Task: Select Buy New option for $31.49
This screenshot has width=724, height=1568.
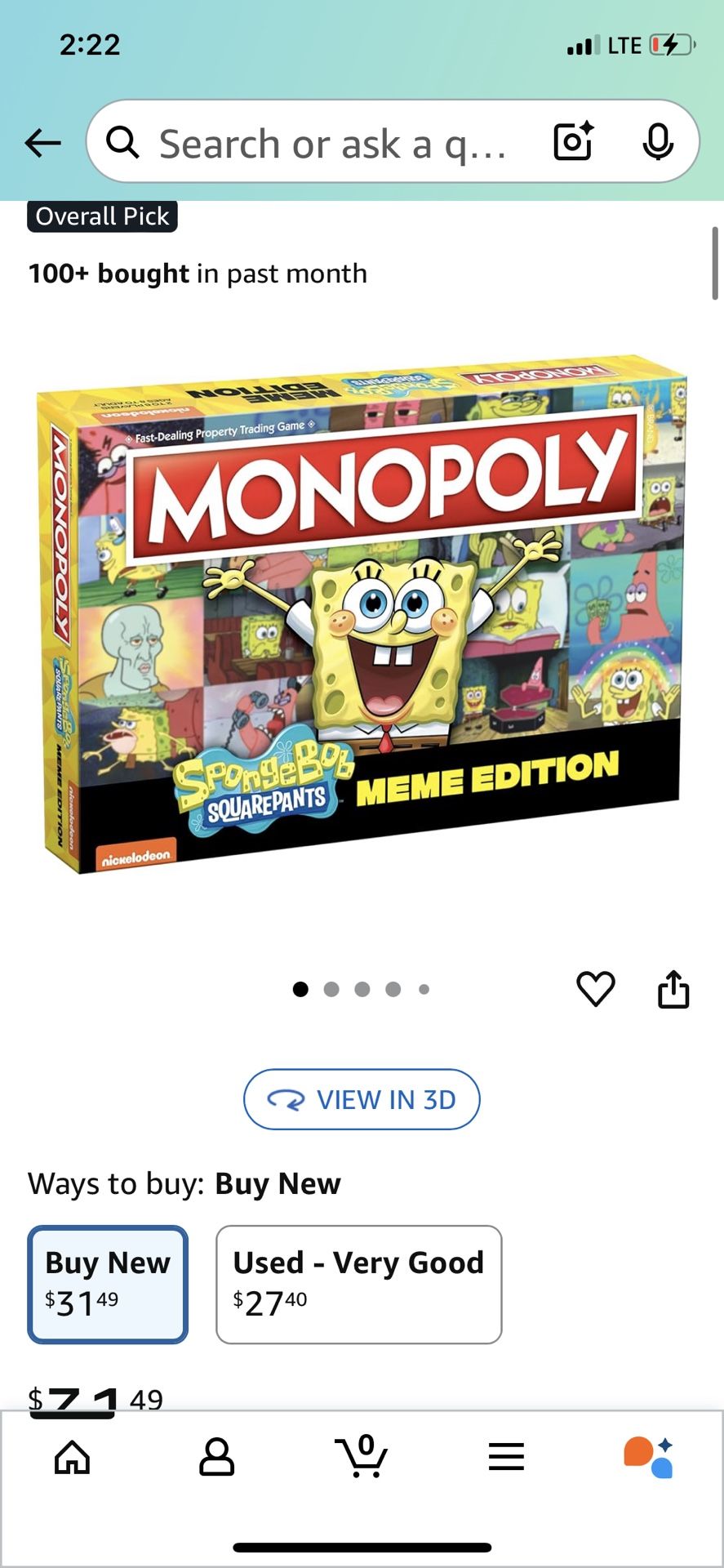Action: 108,1284
